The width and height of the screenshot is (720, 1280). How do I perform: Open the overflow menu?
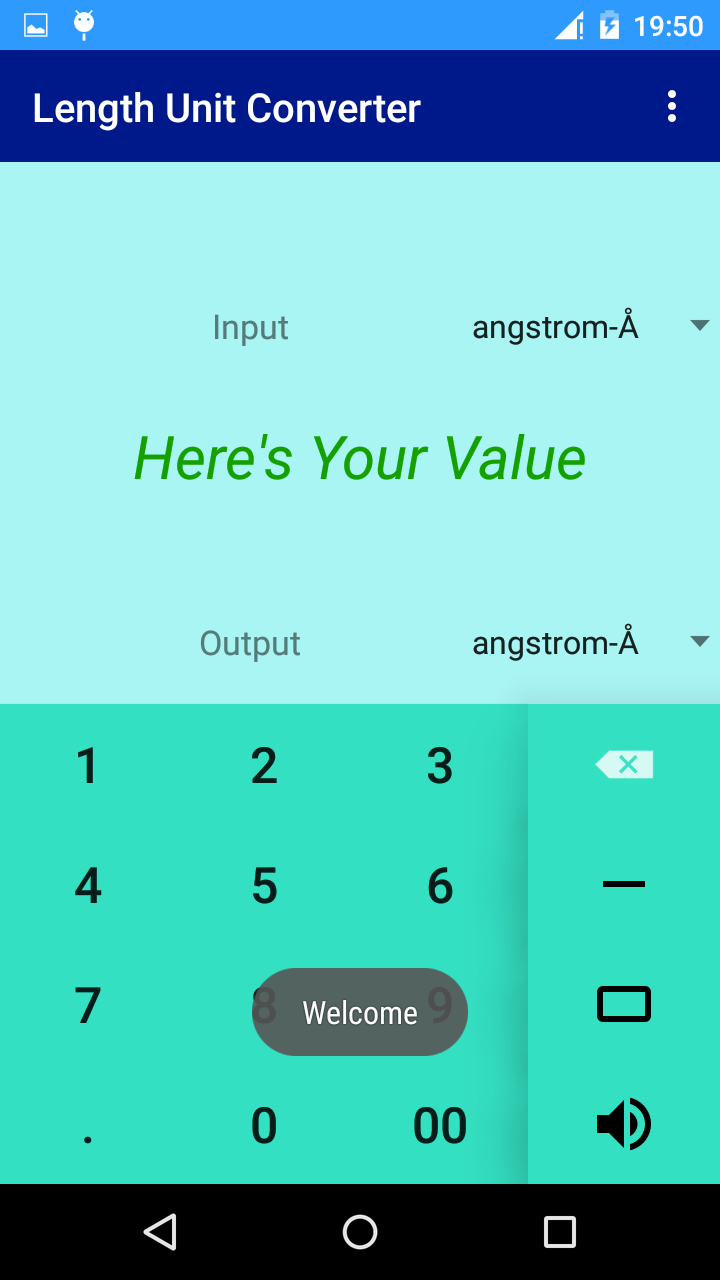[x=671, y=107]
